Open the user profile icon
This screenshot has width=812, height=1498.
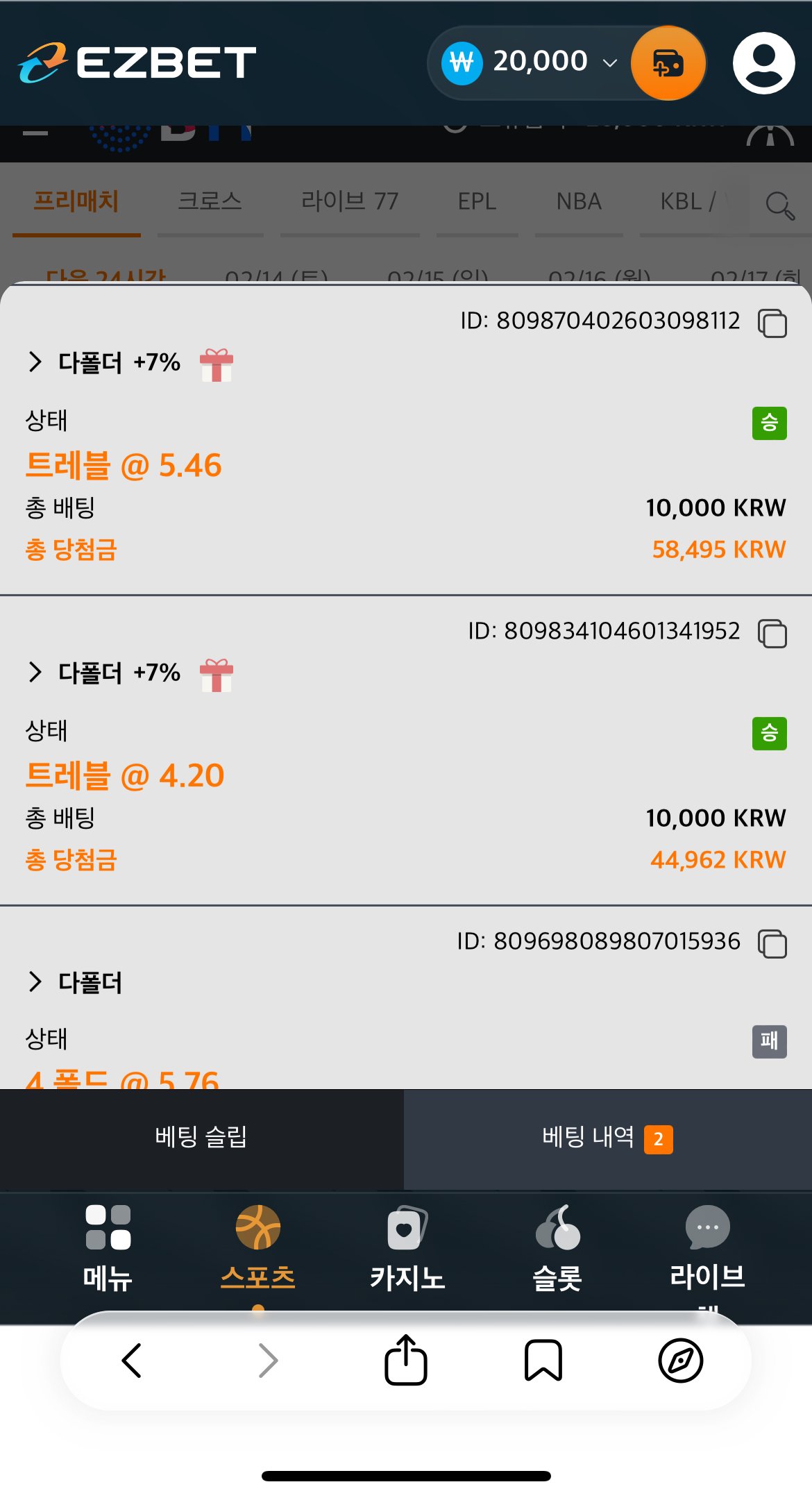point(763,63)
